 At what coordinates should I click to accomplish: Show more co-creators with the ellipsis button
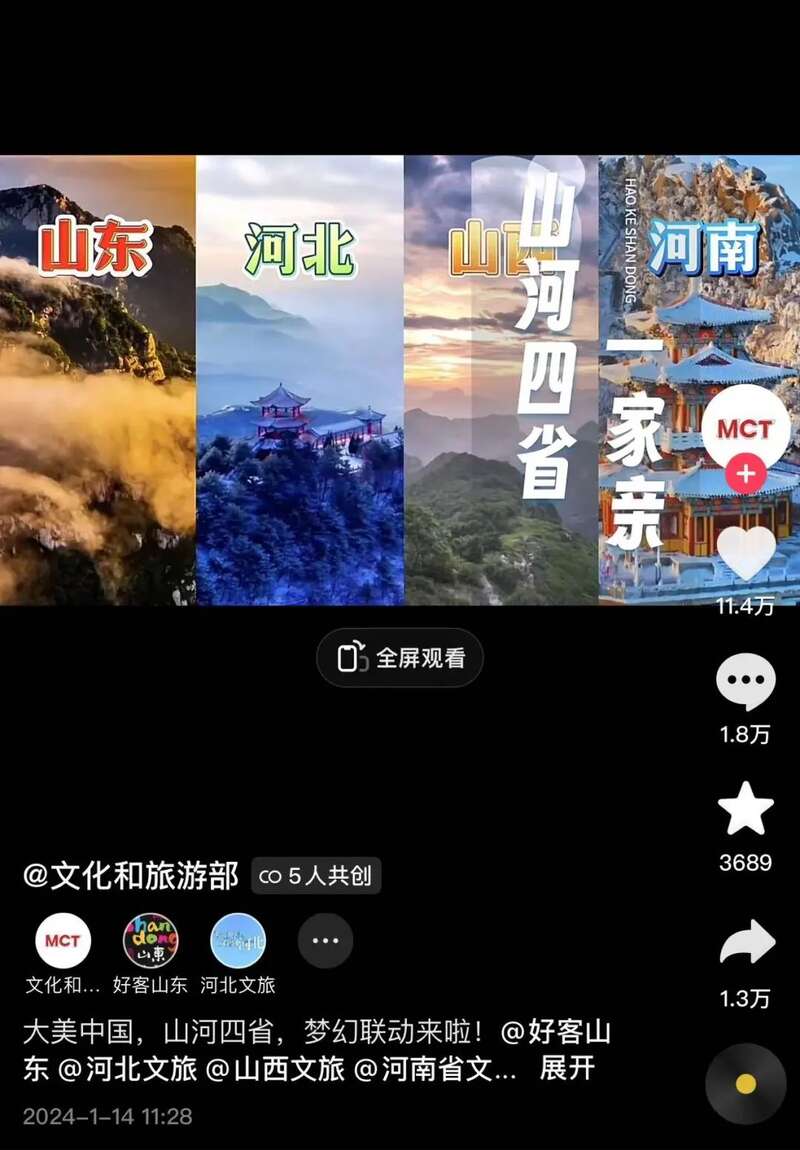click(x=325, y=941)
